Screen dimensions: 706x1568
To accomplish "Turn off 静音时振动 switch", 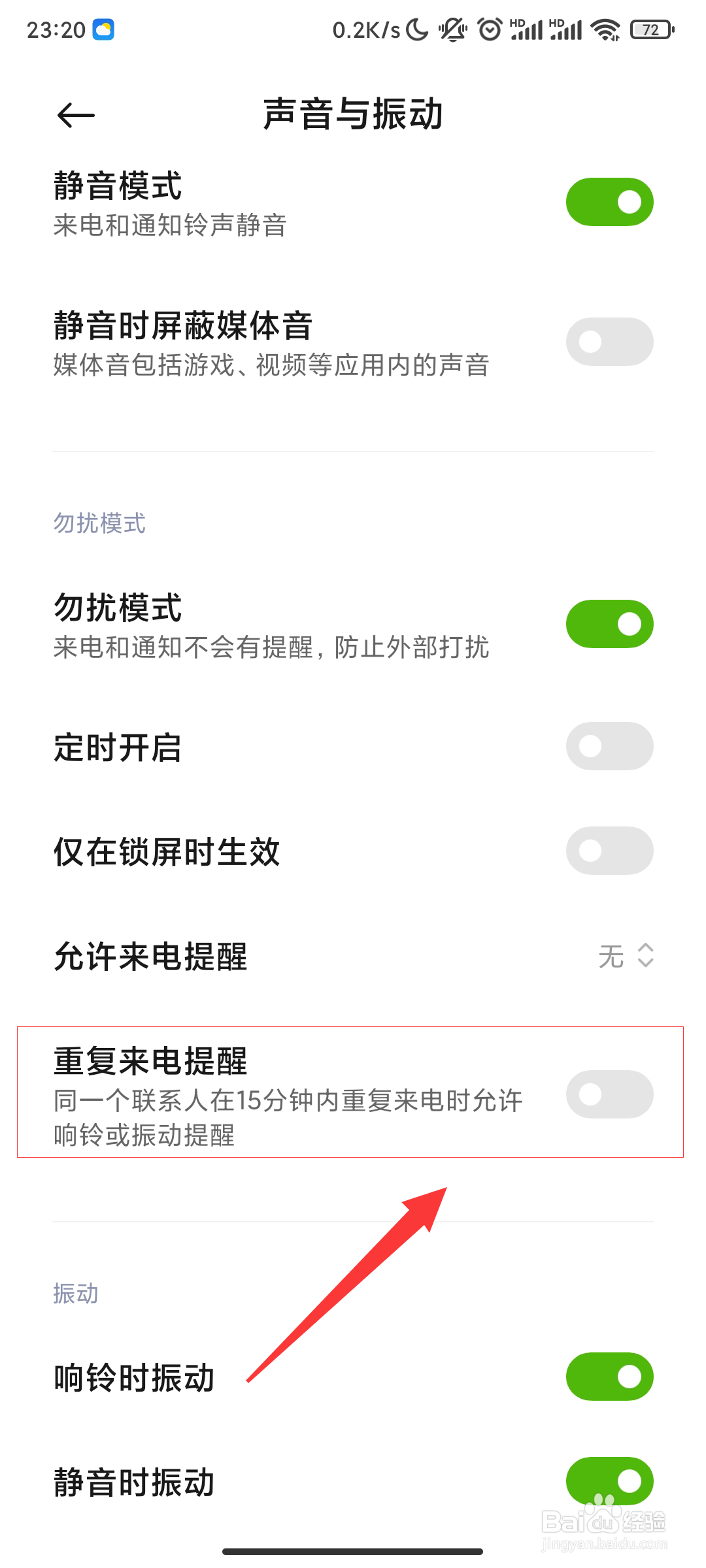I will click(609, 1482).
